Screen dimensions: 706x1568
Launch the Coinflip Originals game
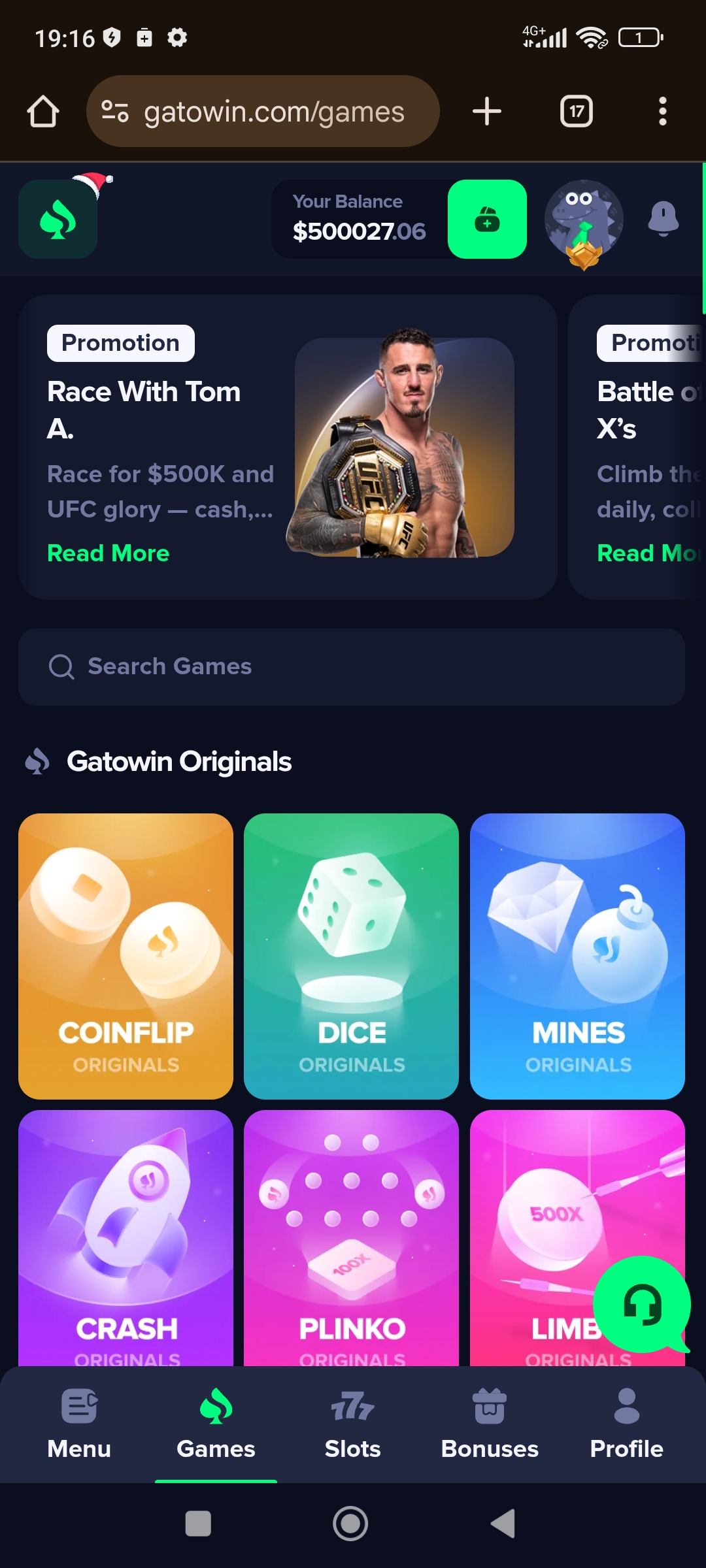[x=126, y=956]
